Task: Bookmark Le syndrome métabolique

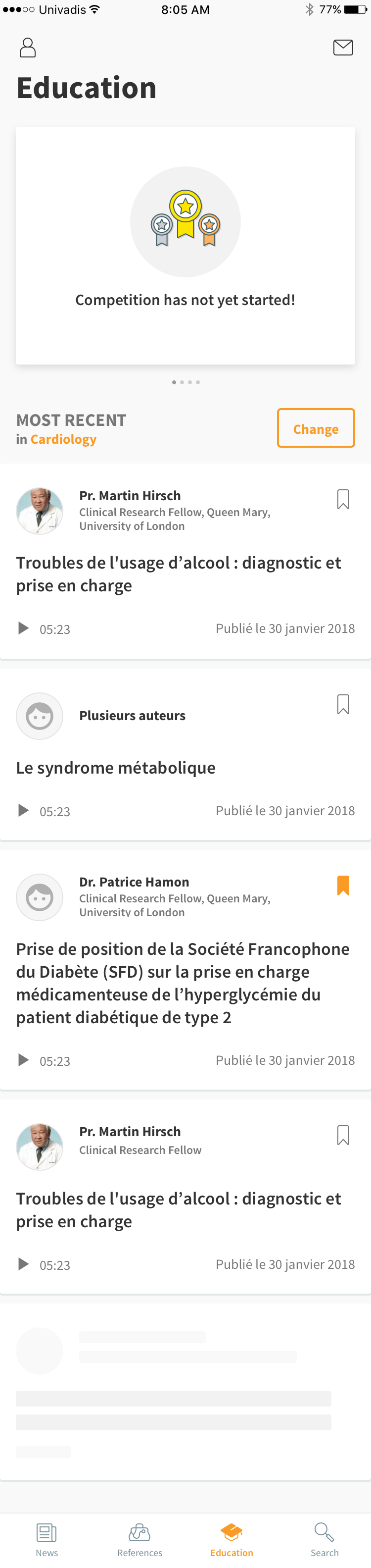Action: point(343,704)
